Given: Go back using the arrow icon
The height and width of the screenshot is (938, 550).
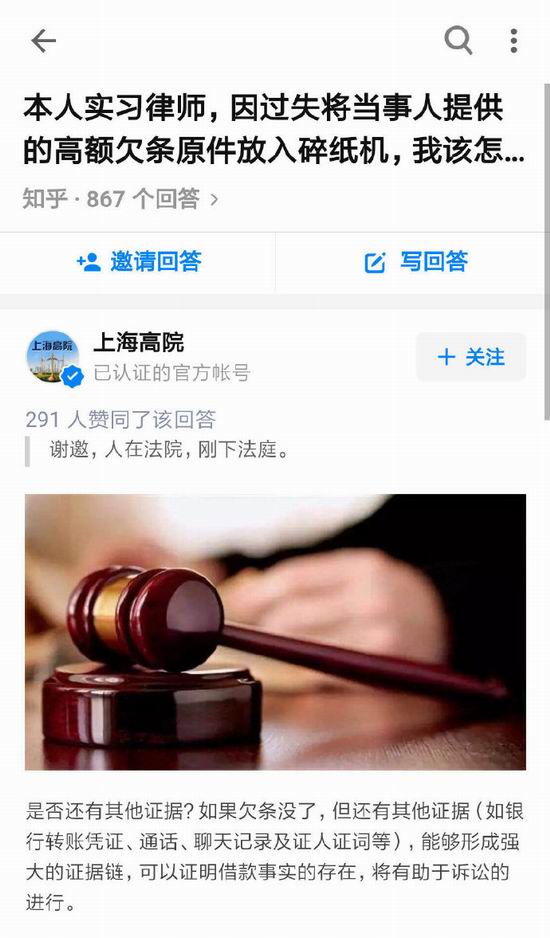Looking at the screenshot, I should click(43, 41).
